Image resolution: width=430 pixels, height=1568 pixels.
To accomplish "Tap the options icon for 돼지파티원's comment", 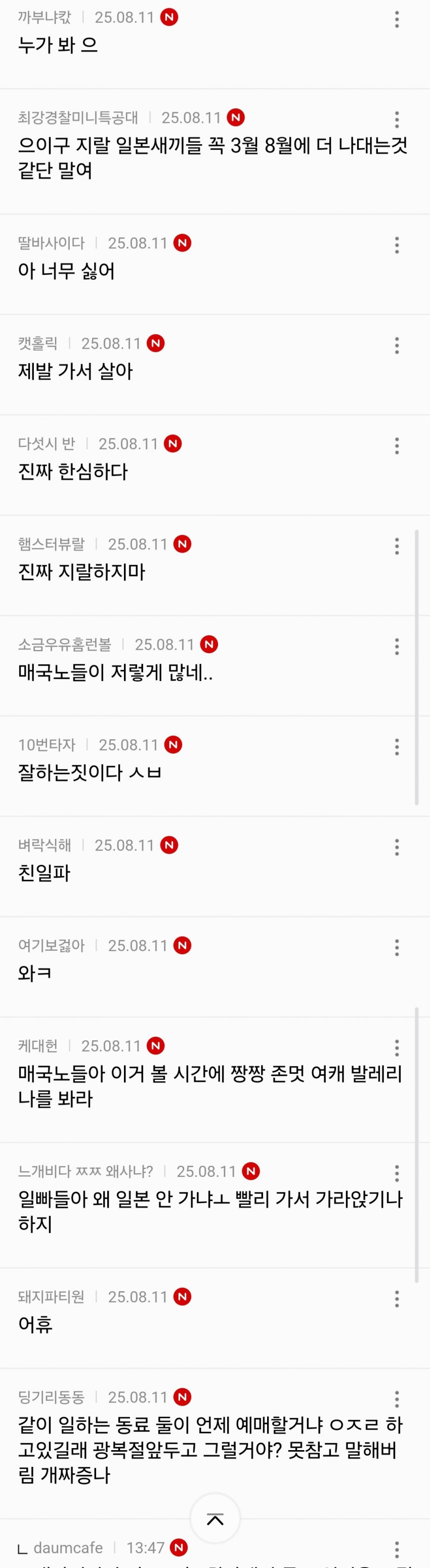I will [397, 1299].
